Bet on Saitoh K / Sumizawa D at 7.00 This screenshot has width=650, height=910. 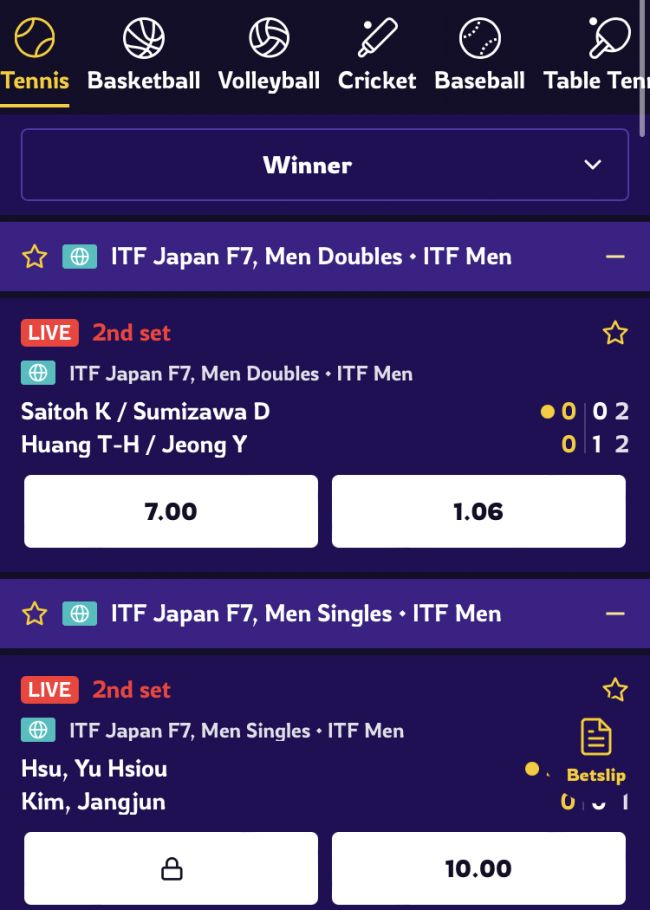click(171, 511)
